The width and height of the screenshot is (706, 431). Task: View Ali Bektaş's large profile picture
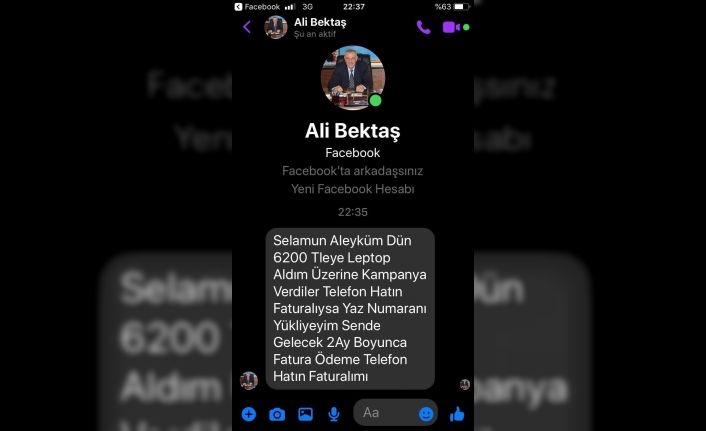tap(352, 77)
